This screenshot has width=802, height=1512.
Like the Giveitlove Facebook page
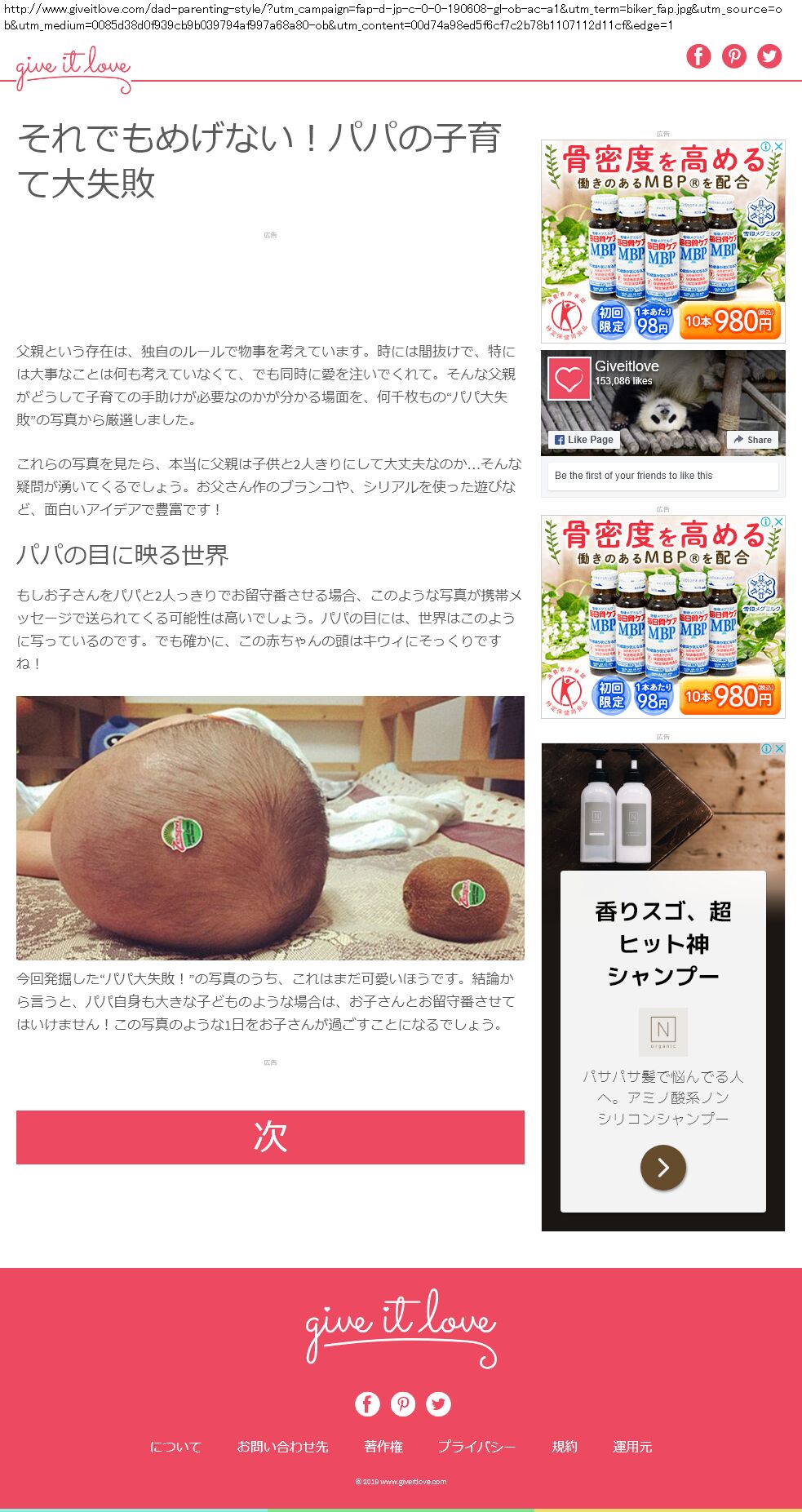point(584,440)
